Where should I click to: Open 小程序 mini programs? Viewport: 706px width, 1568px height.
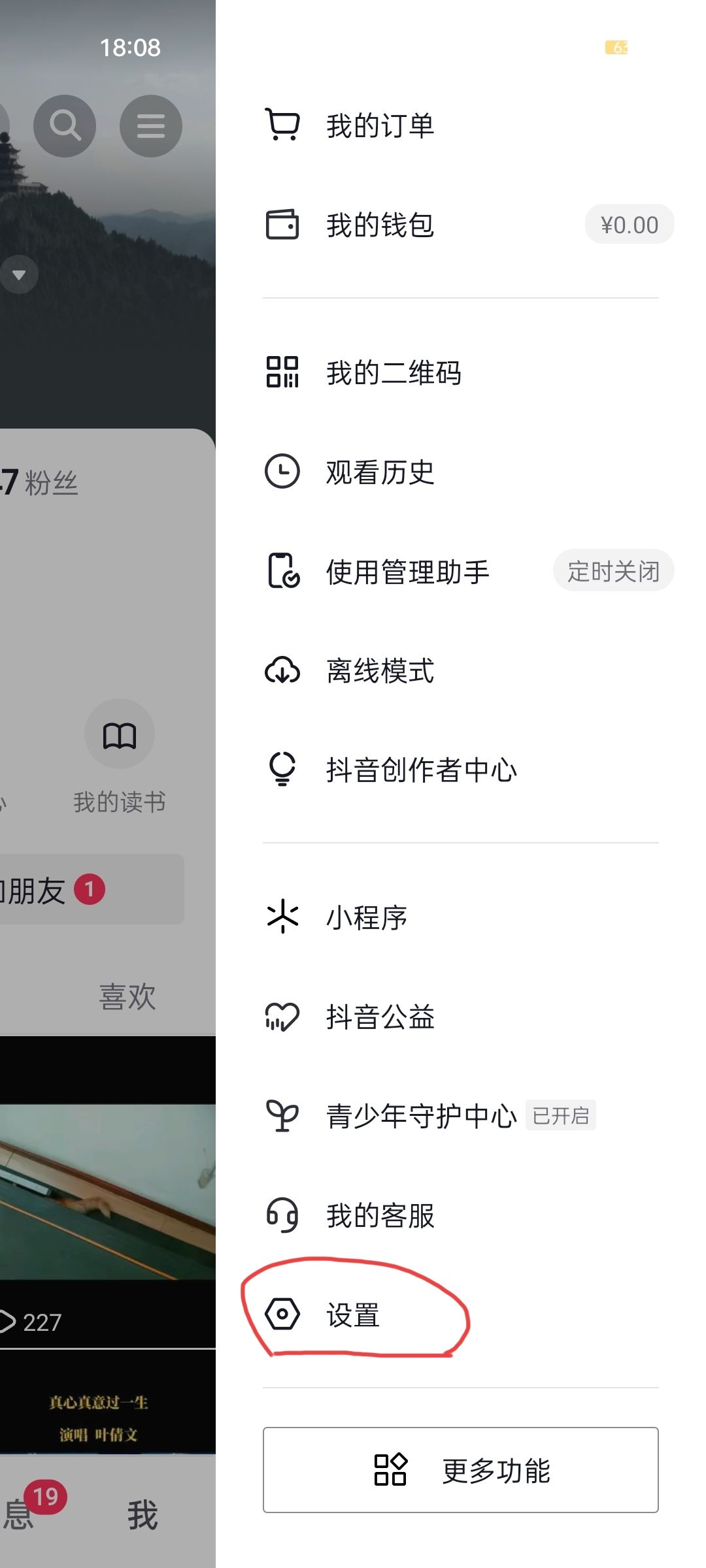point(366,917)
